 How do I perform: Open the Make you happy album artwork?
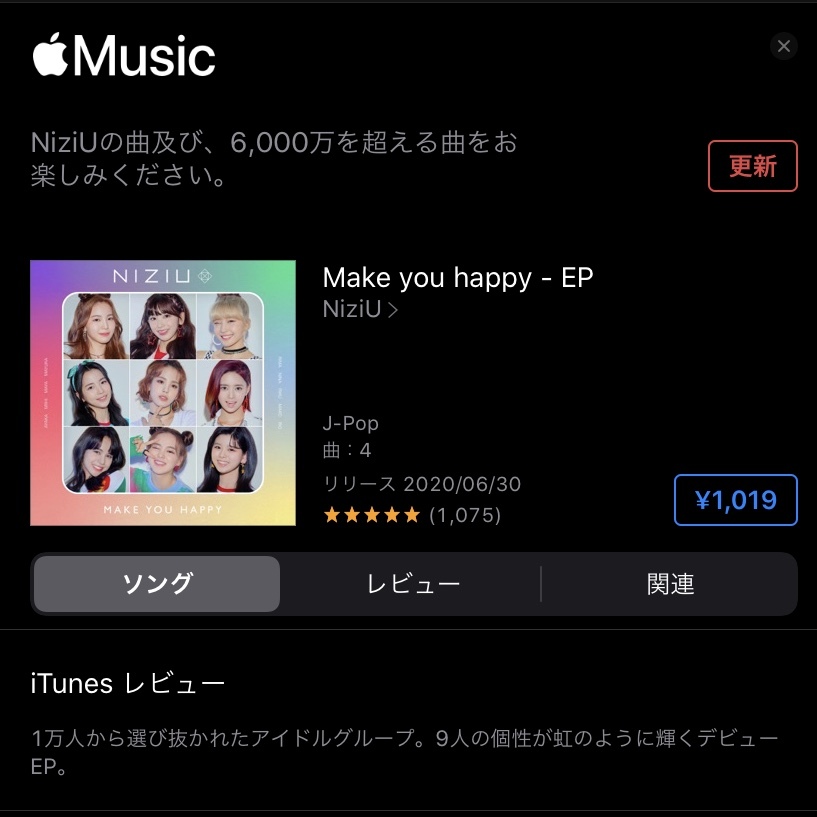(x=163, y=393)
